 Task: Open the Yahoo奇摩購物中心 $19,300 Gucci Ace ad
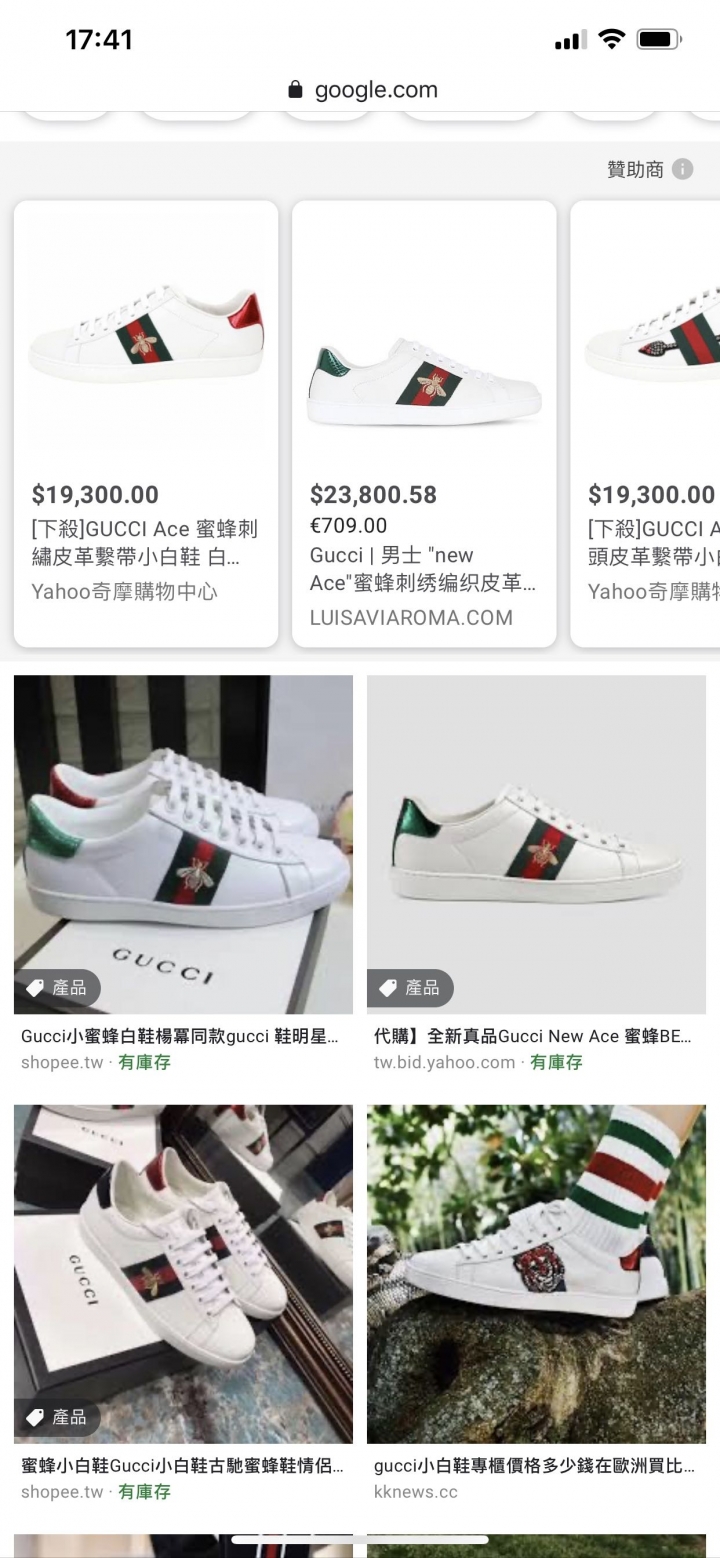146,424
